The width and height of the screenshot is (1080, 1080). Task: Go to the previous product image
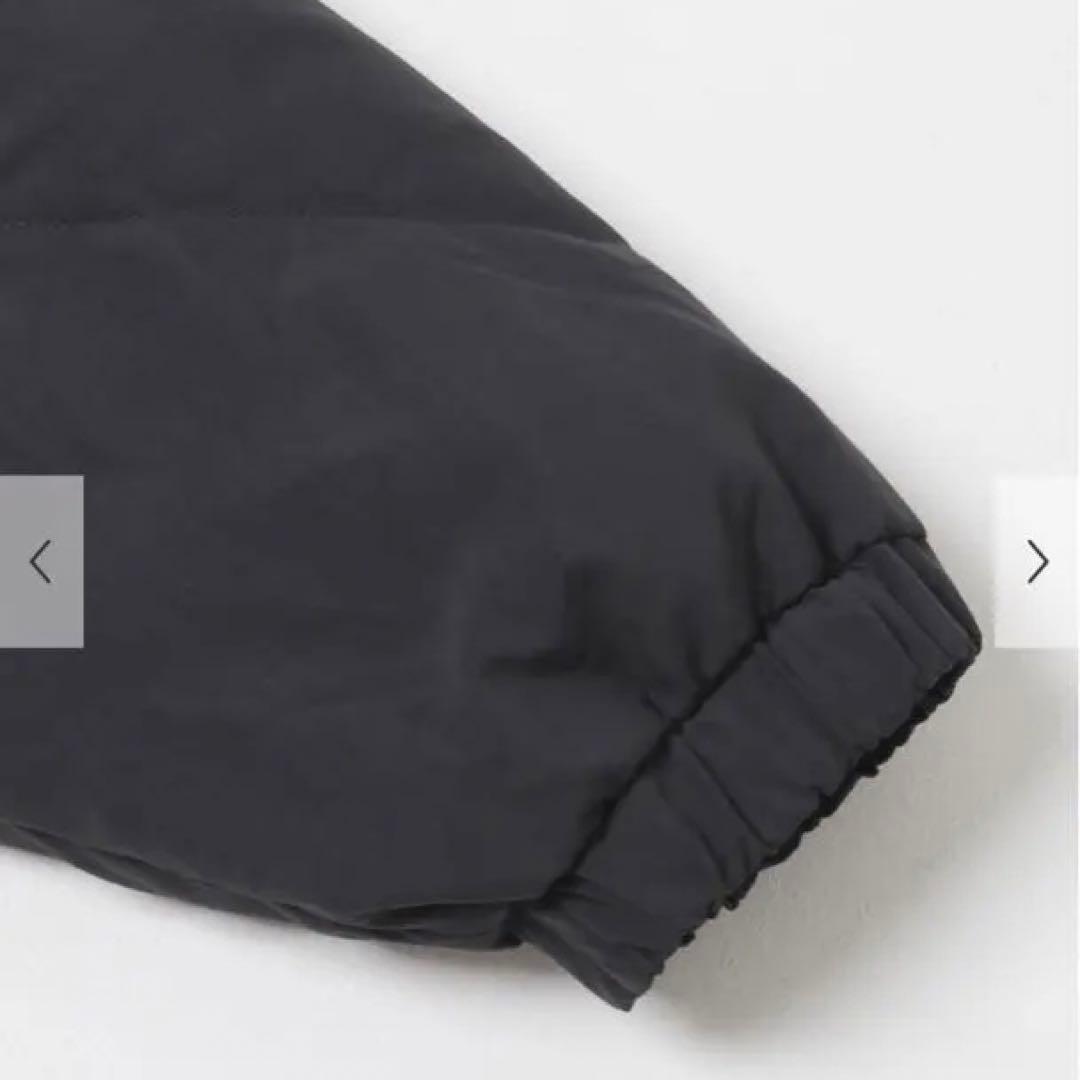coord(41,562)
